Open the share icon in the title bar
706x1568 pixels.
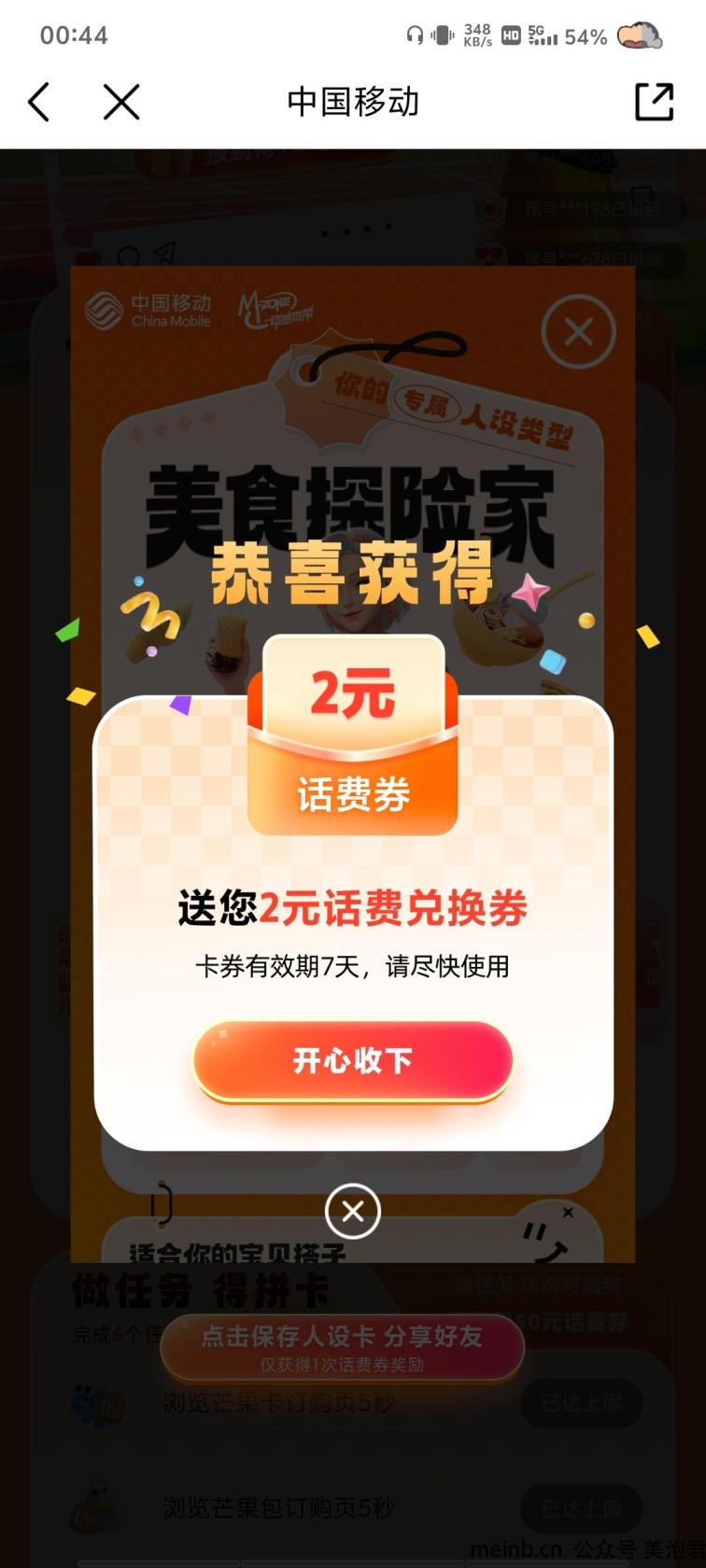pyautogui.click(x=654, y=102)
